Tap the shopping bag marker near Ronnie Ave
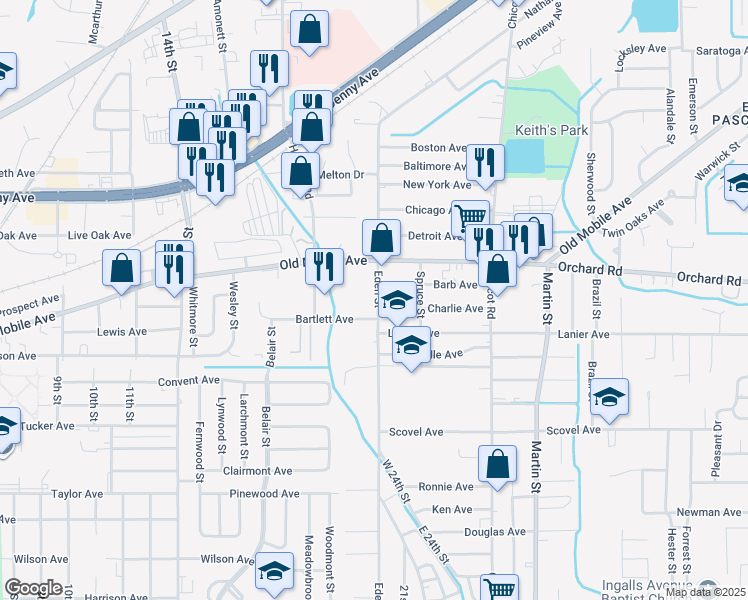The height and width of the screenshot is (600, 748). (497, 465)
